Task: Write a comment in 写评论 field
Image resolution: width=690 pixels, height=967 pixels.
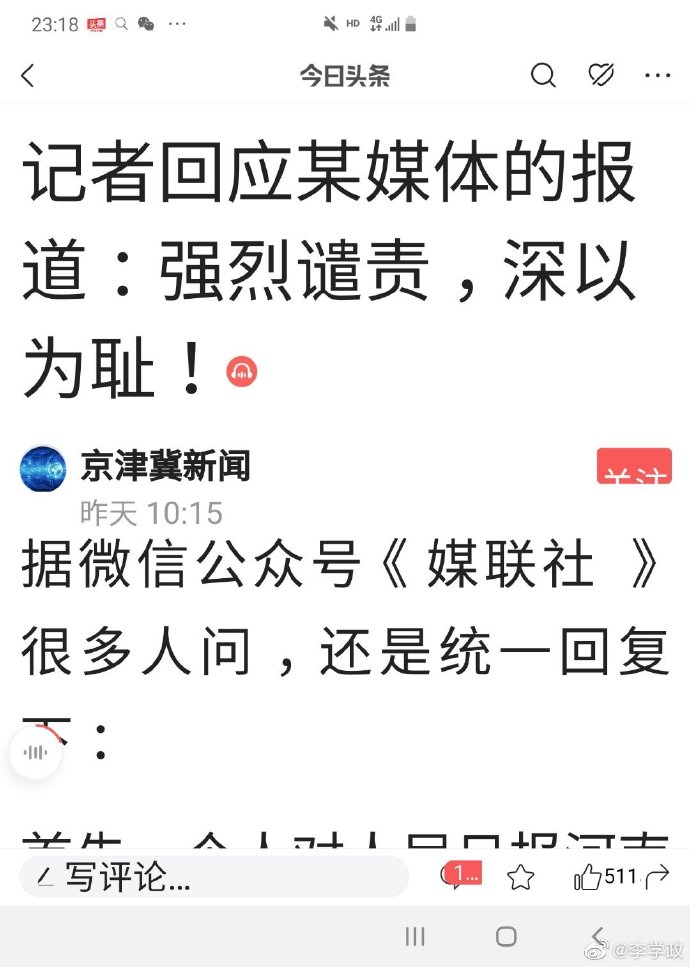Action: pos(215,878)
